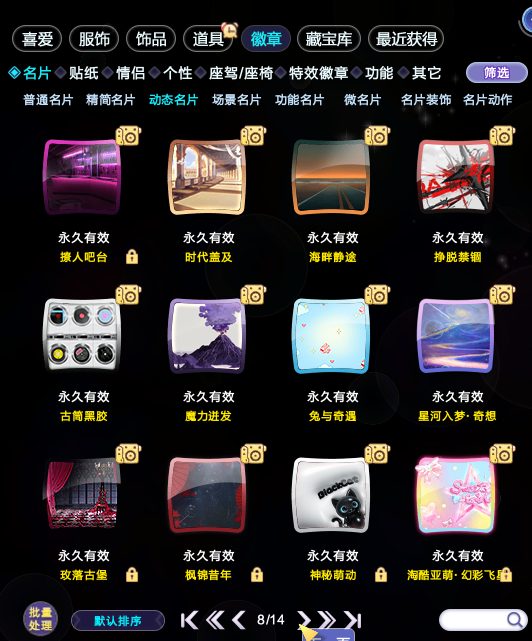Tap the 筛选 filter button
The width and height of the screenshot is (532, 641).
click(496, 73)
